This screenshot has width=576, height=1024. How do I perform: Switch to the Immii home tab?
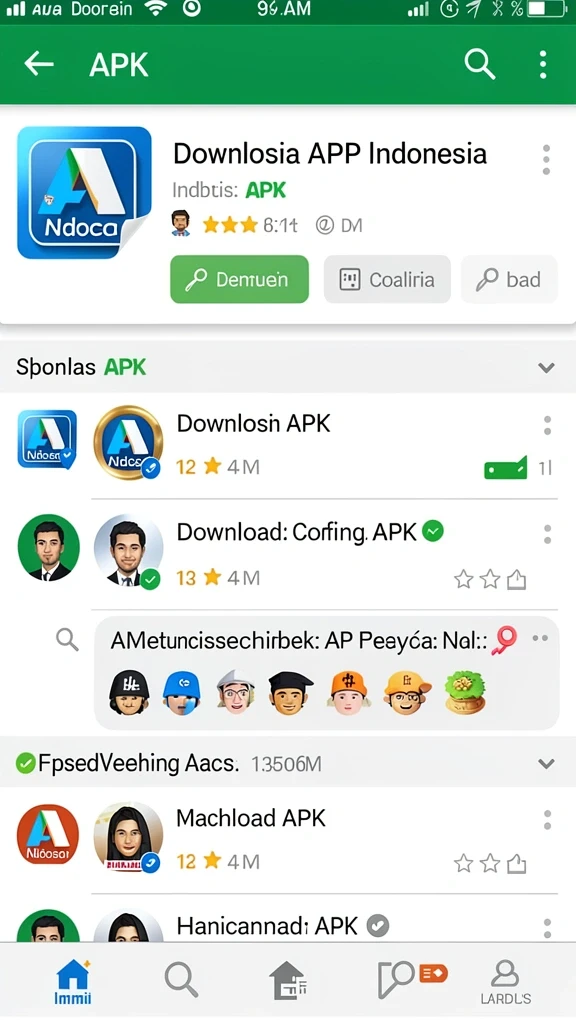pos(72,982)
